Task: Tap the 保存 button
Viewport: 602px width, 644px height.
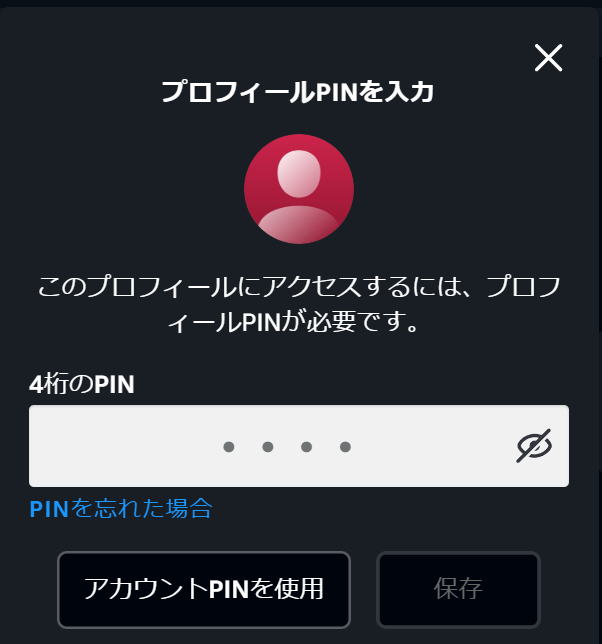Action: (458, 589)
